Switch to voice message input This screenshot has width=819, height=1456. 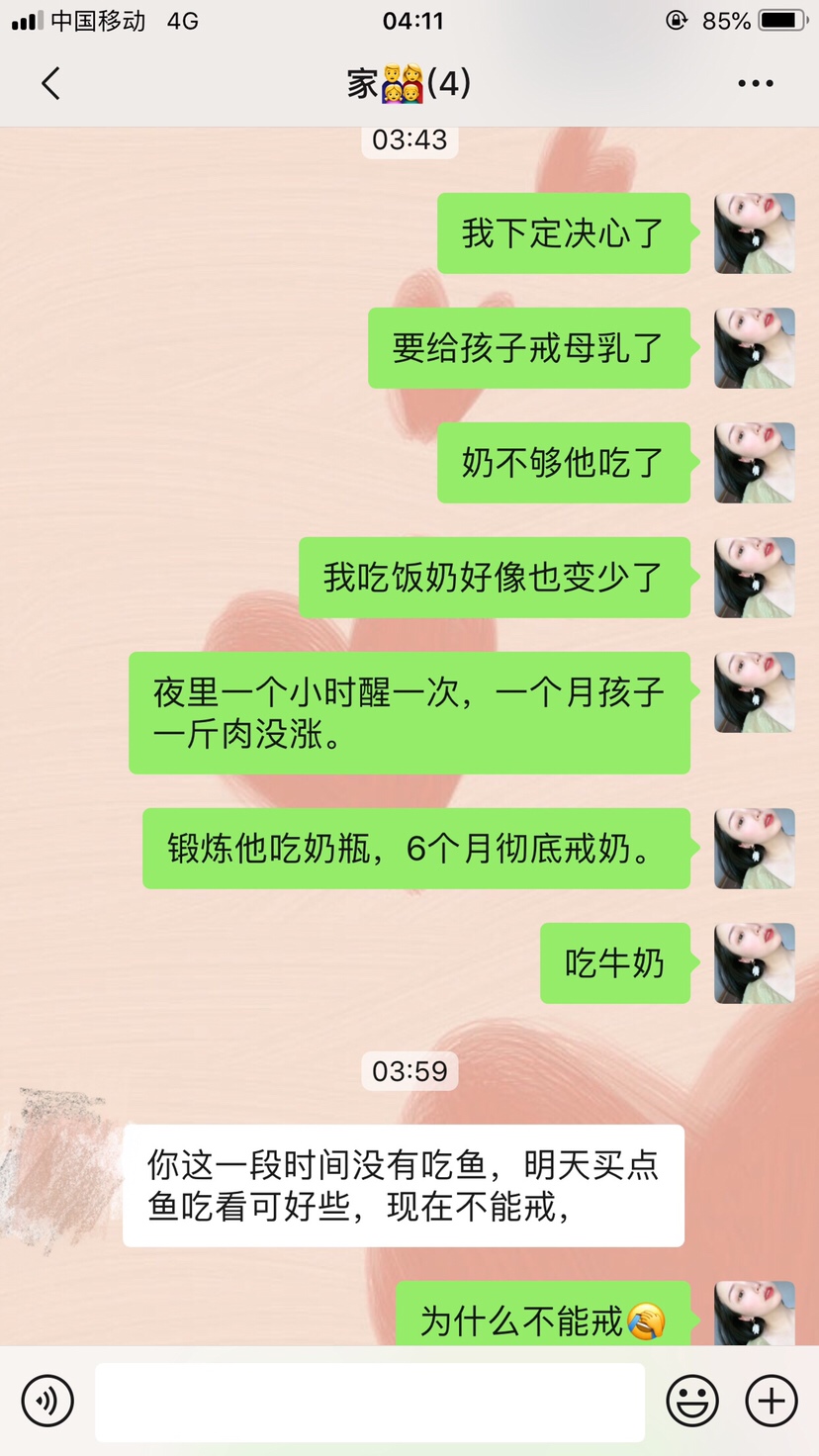point(47,1401)
